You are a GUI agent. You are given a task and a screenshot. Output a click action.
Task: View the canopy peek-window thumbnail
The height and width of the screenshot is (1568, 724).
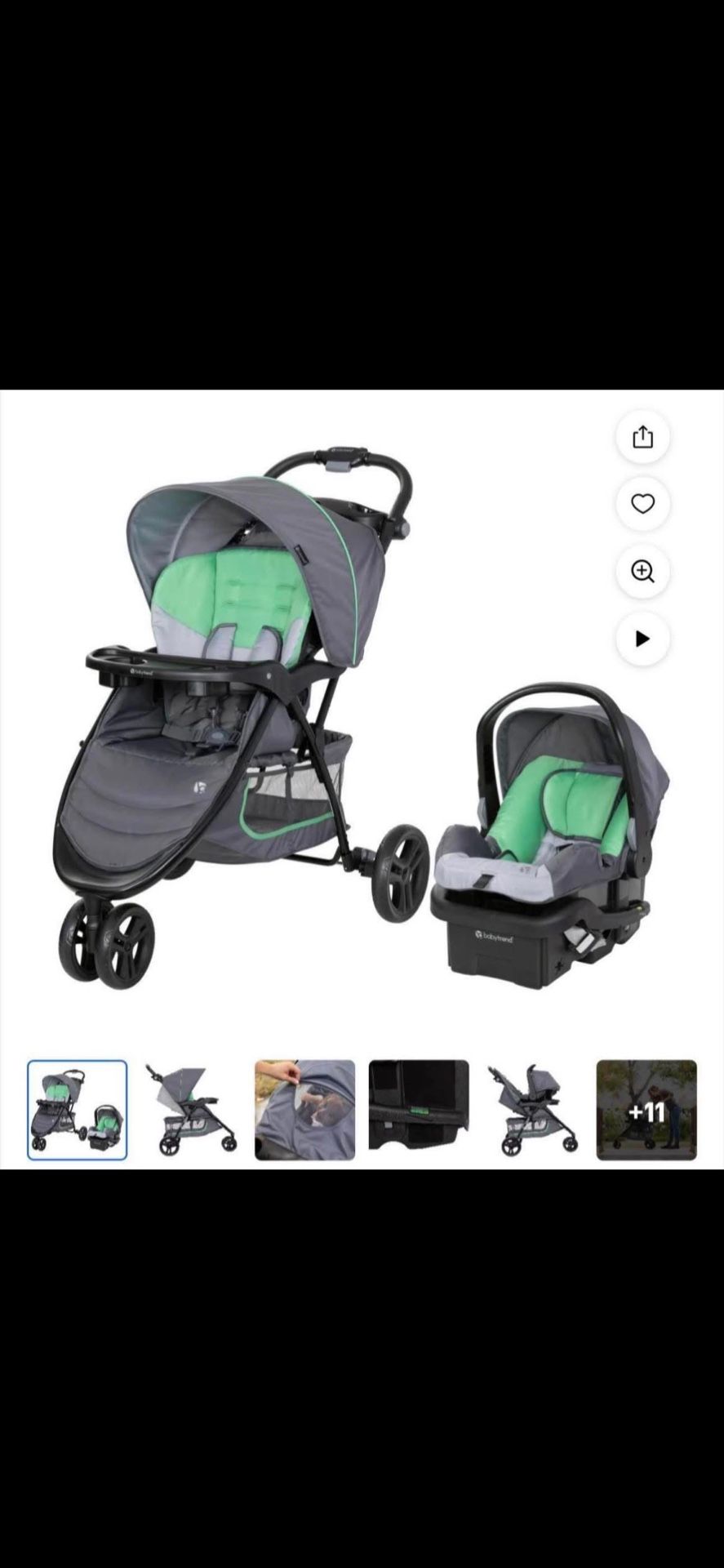[304, 1110]
